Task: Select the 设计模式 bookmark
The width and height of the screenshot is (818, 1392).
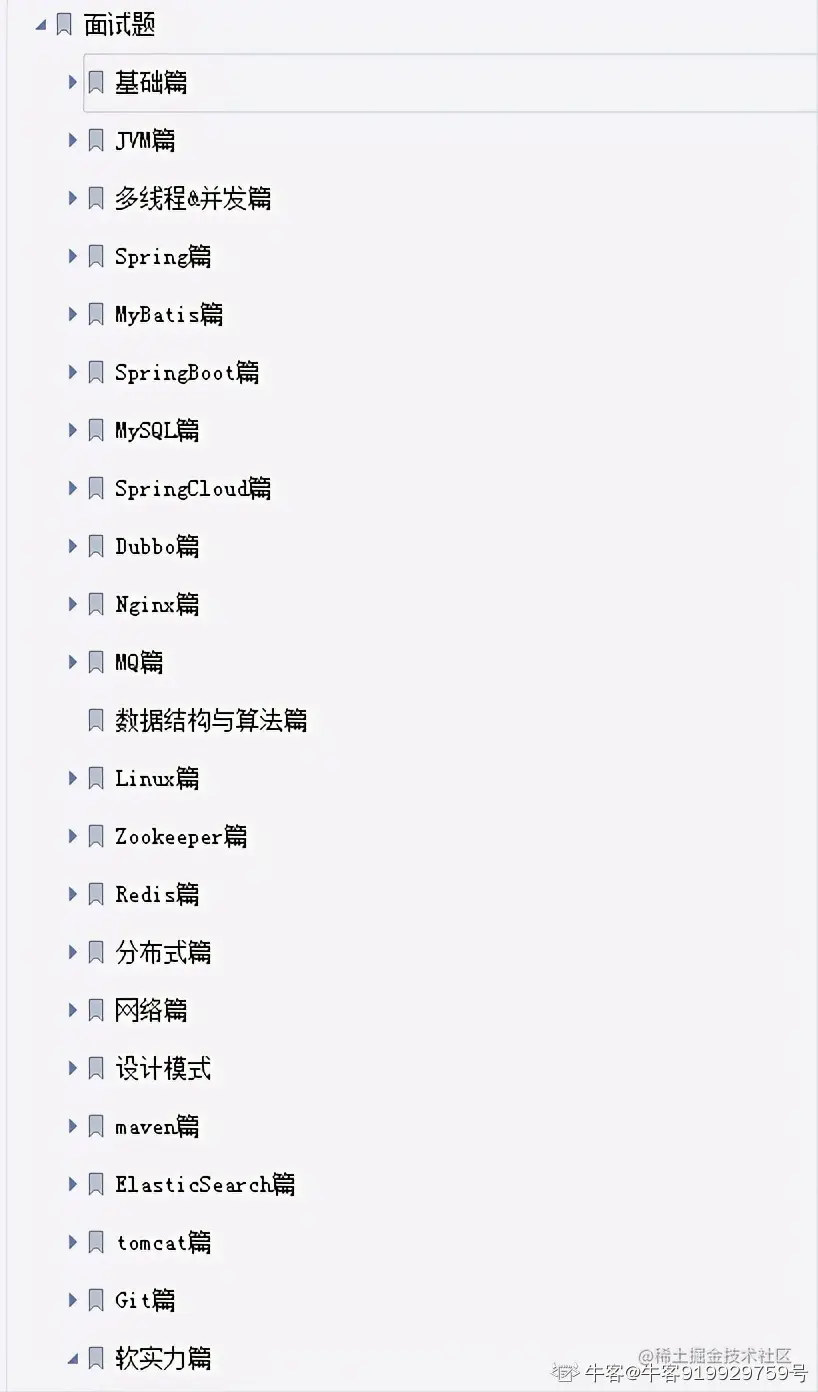Action: point(162,1068)
